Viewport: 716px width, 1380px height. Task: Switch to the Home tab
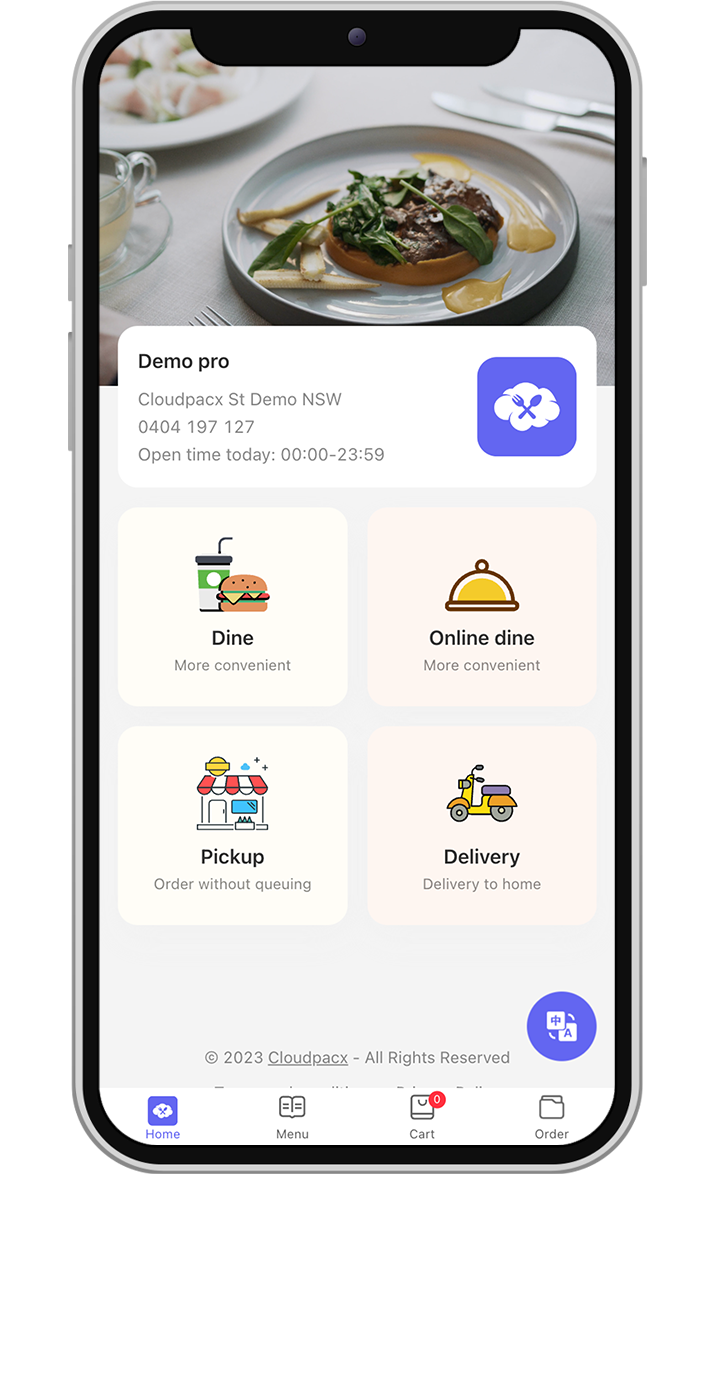coord(162,1117)
